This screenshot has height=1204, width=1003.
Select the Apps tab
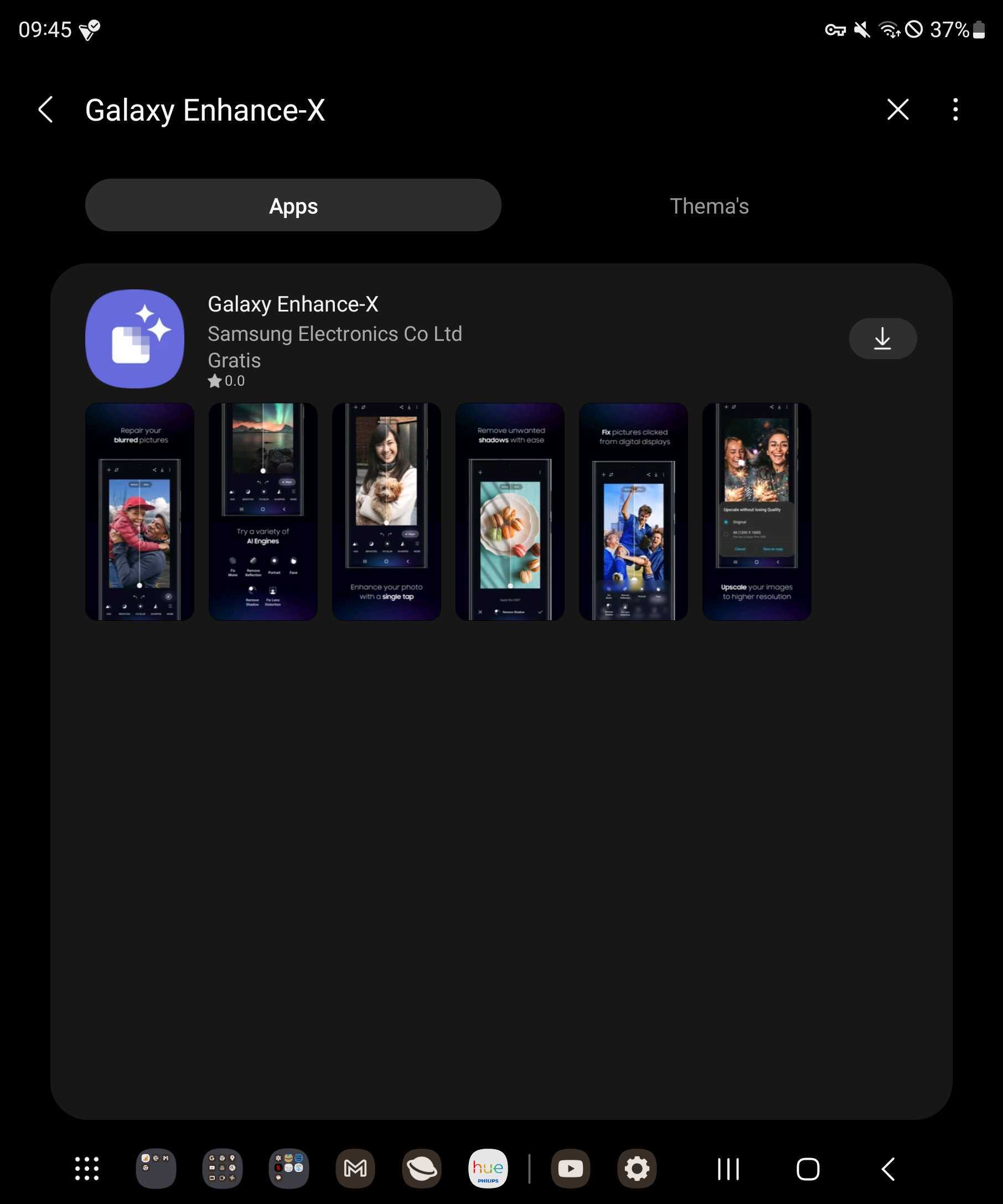click(293, 206)
